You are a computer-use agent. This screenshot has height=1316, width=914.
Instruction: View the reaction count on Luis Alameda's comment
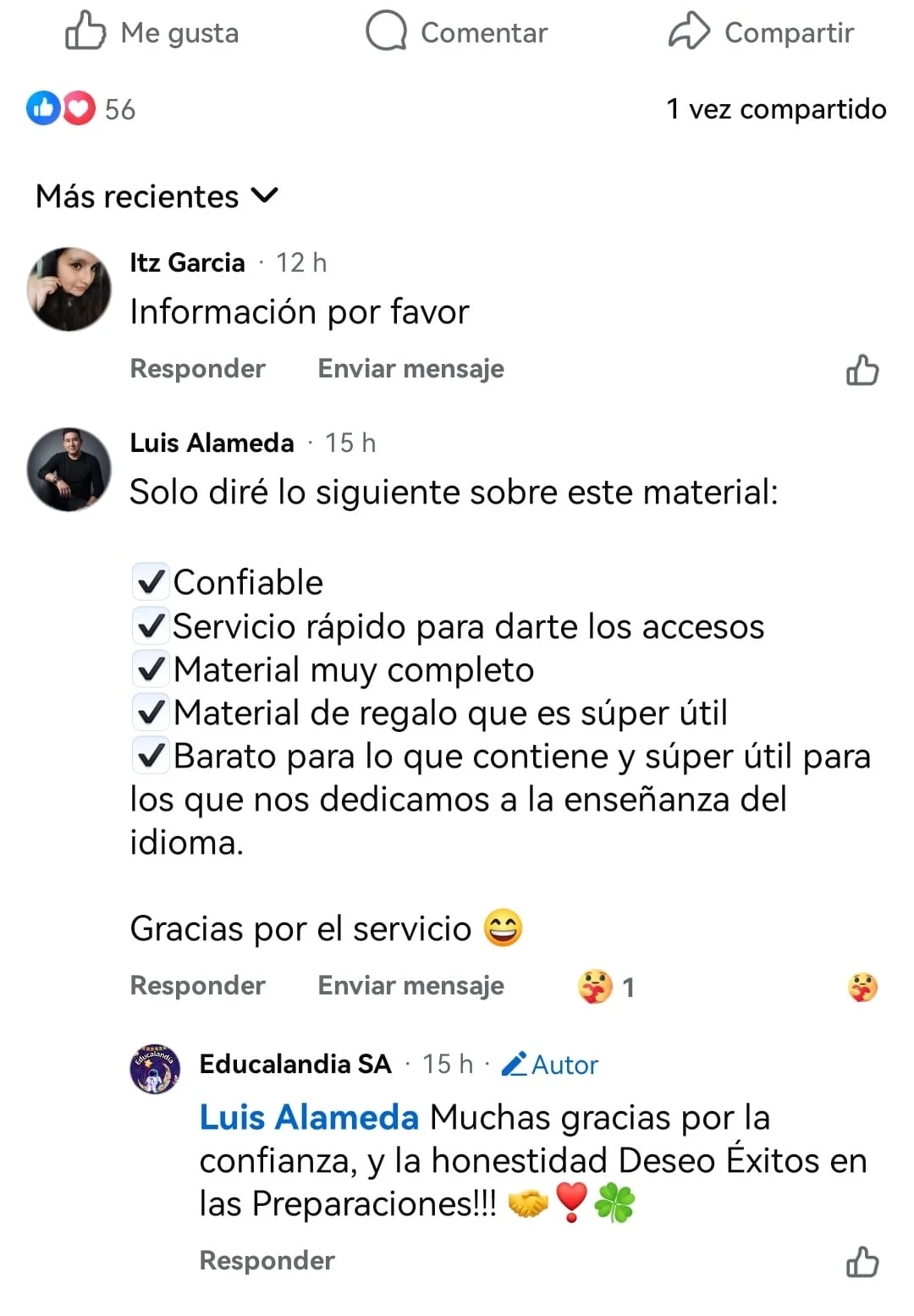[x=607, y=987]
